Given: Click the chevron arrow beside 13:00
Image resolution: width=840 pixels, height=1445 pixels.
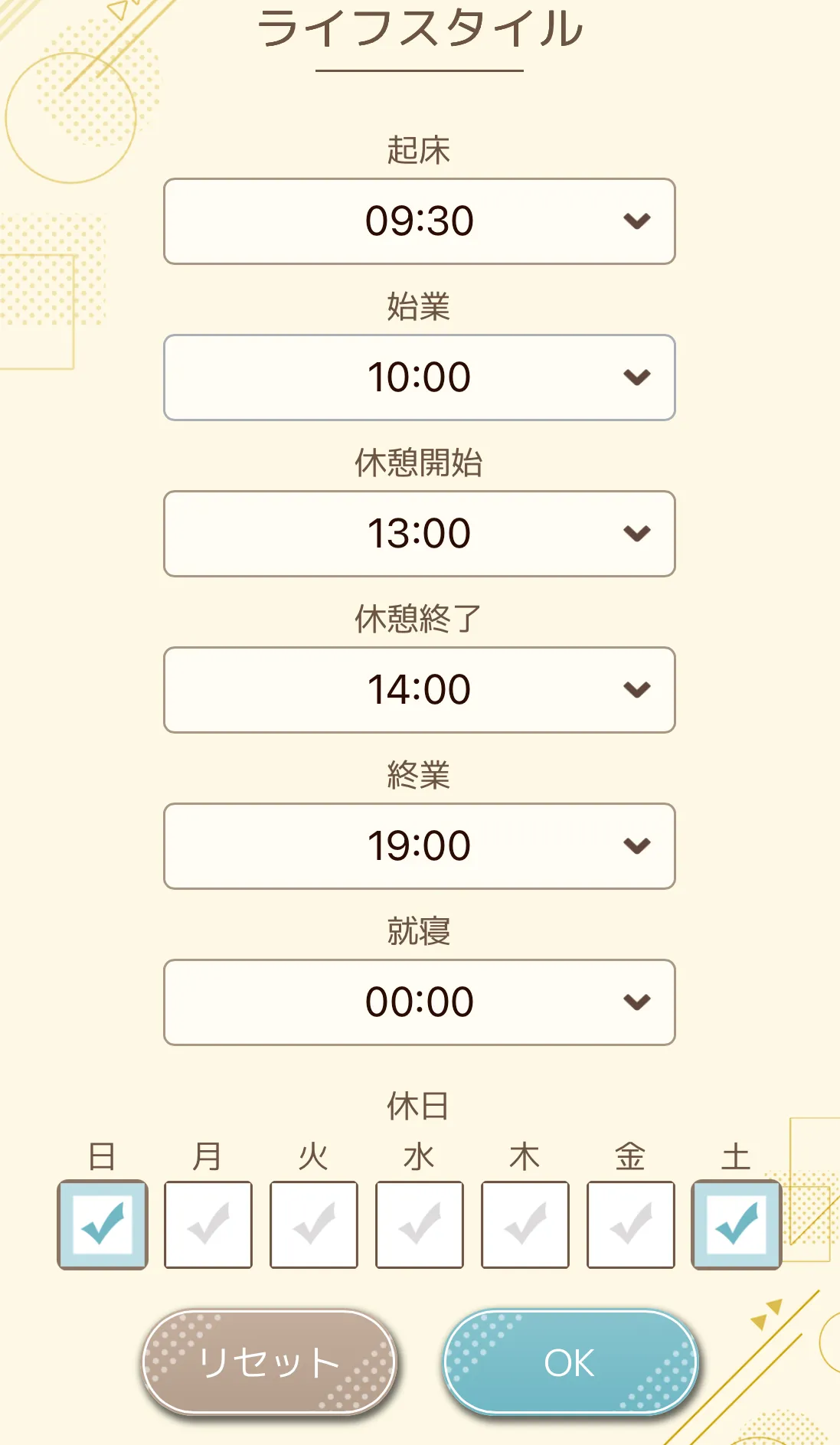Looking at the screenshot, I should tap(636, 534).
